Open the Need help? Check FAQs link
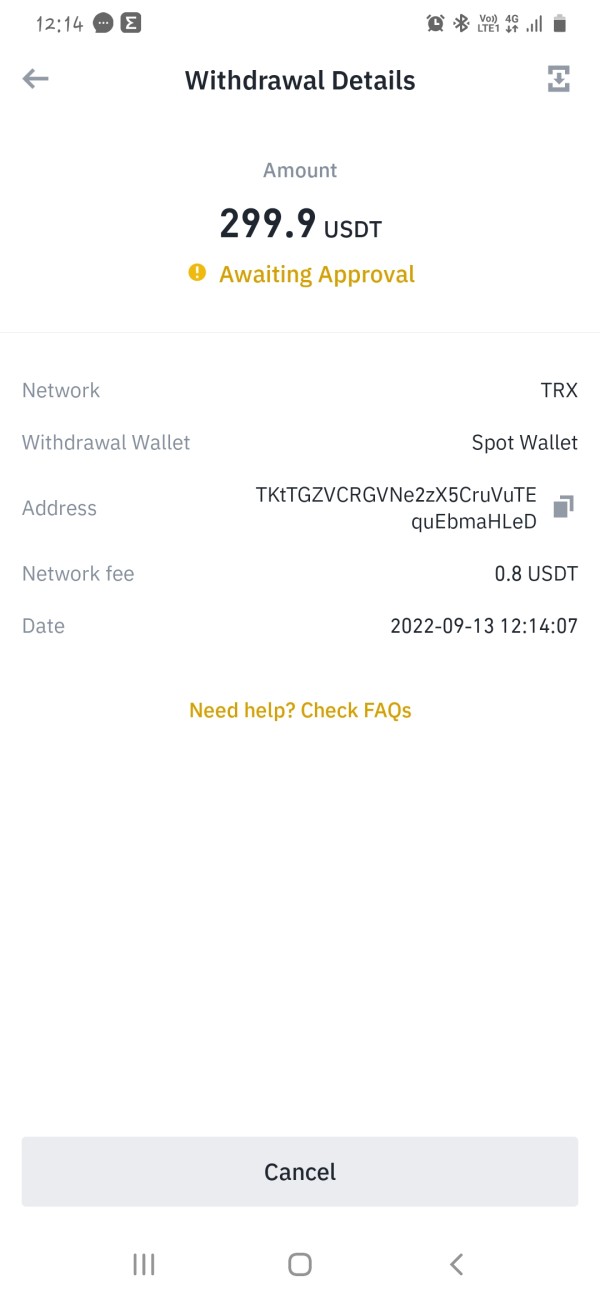The width and height of the screenshot is (600, 1300). [300, 710]
